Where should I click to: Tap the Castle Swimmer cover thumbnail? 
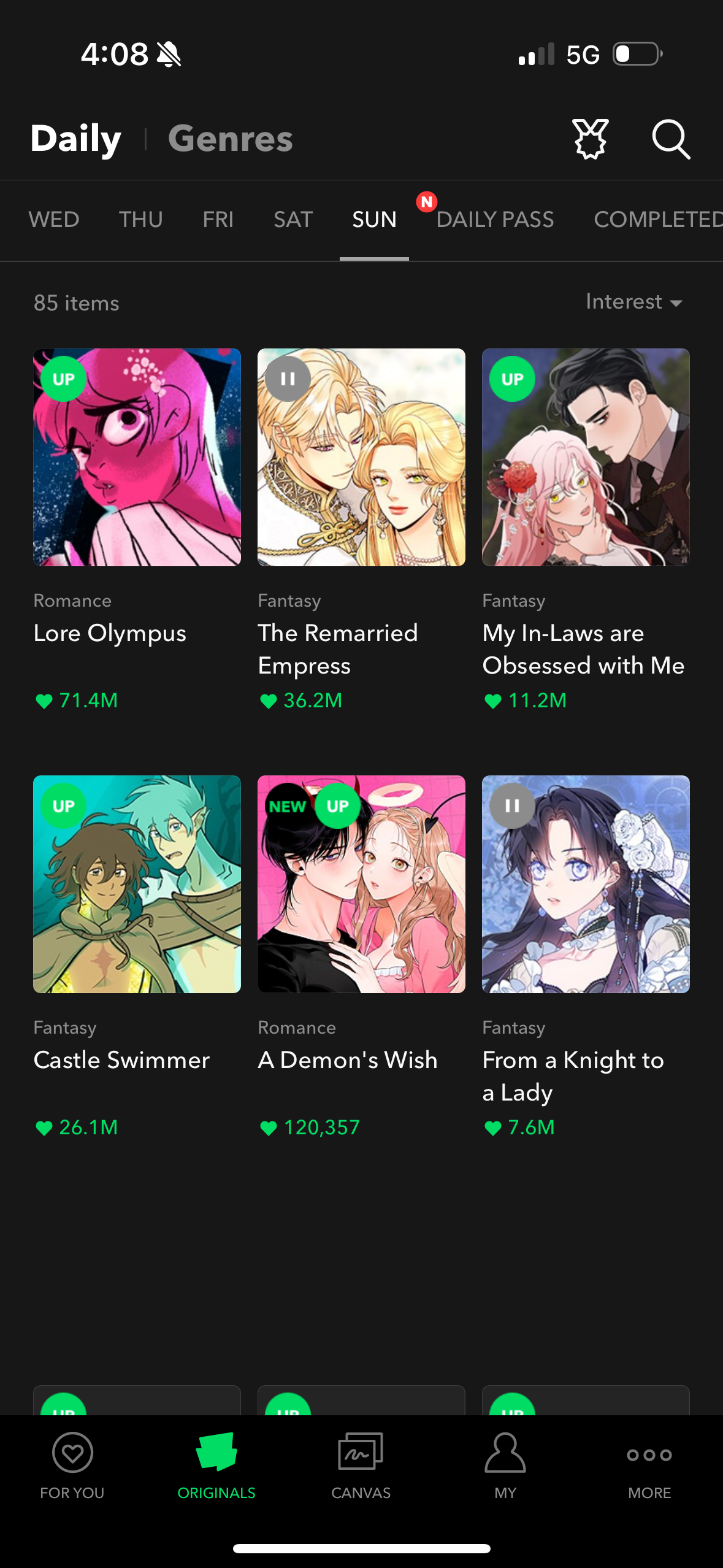137,883
